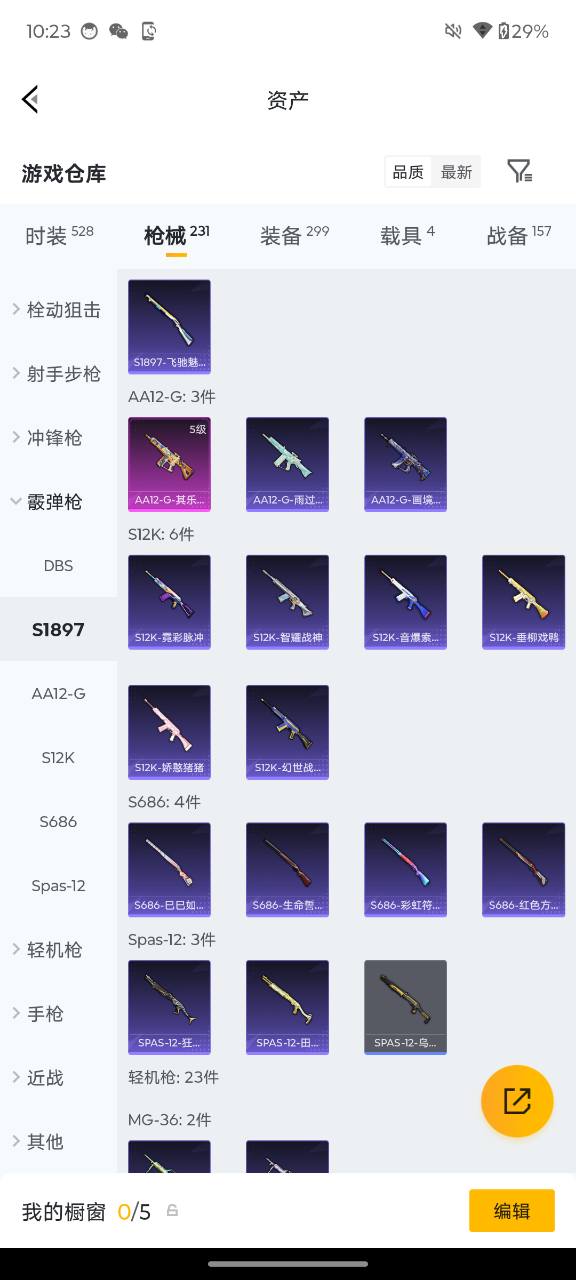Expand the 射手步枪 category

58,373
